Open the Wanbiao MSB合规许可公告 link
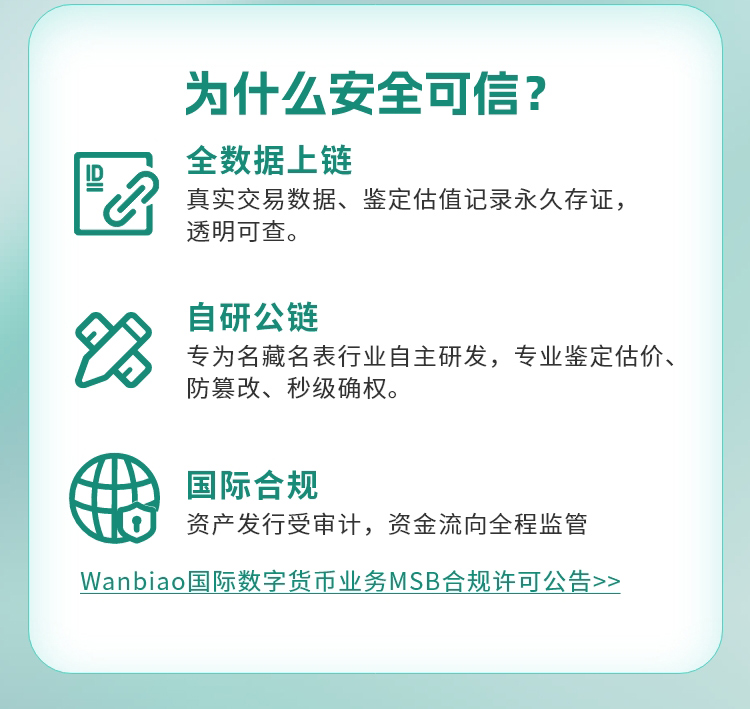Image resolution: width=750 pixels, height=709 pixels. click(350, 581)
